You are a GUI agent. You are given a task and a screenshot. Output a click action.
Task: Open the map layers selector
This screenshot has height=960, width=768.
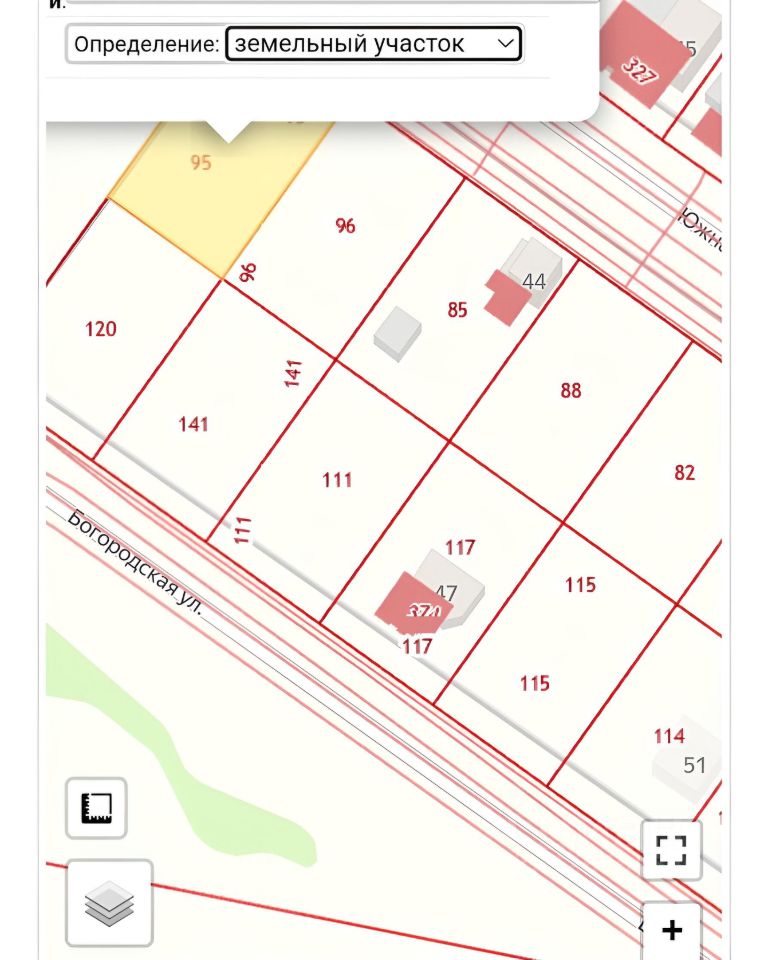coord(109,903)
